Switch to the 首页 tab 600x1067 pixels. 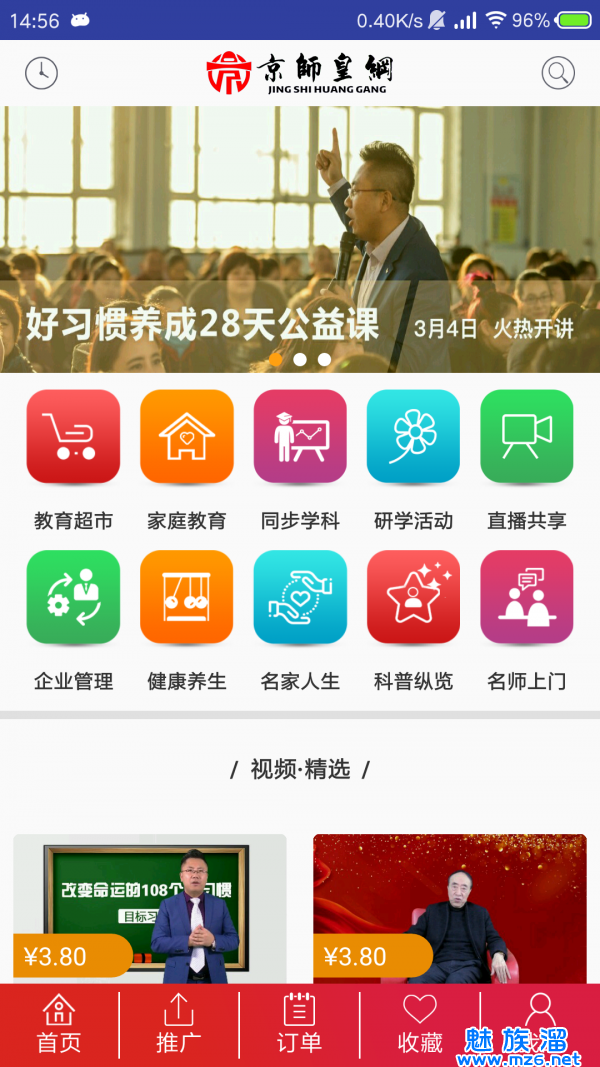[59, 1024]
